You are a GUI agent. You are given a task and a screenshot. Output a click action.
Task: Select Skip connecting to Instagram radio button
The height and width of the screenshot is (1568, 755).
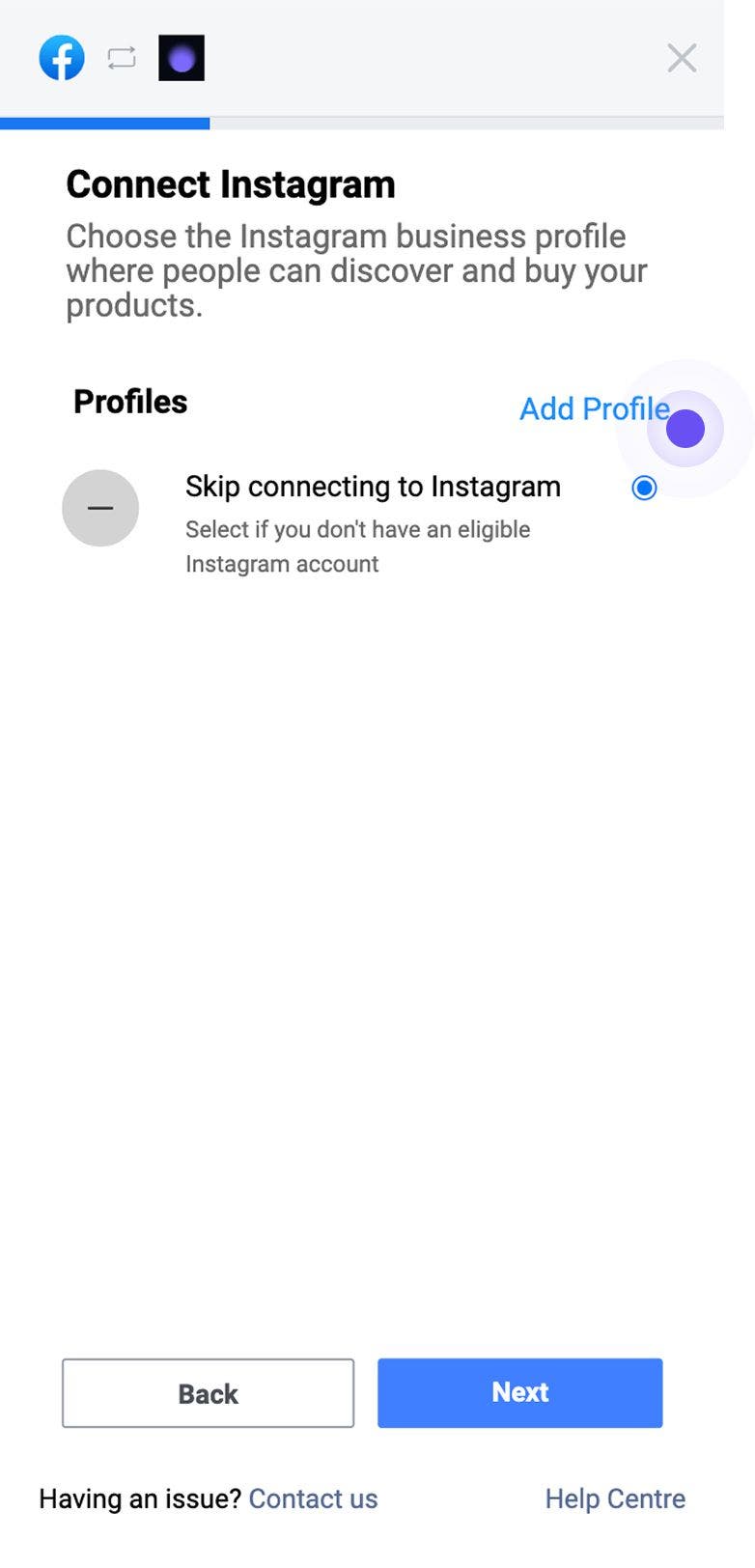coord(644,489)
